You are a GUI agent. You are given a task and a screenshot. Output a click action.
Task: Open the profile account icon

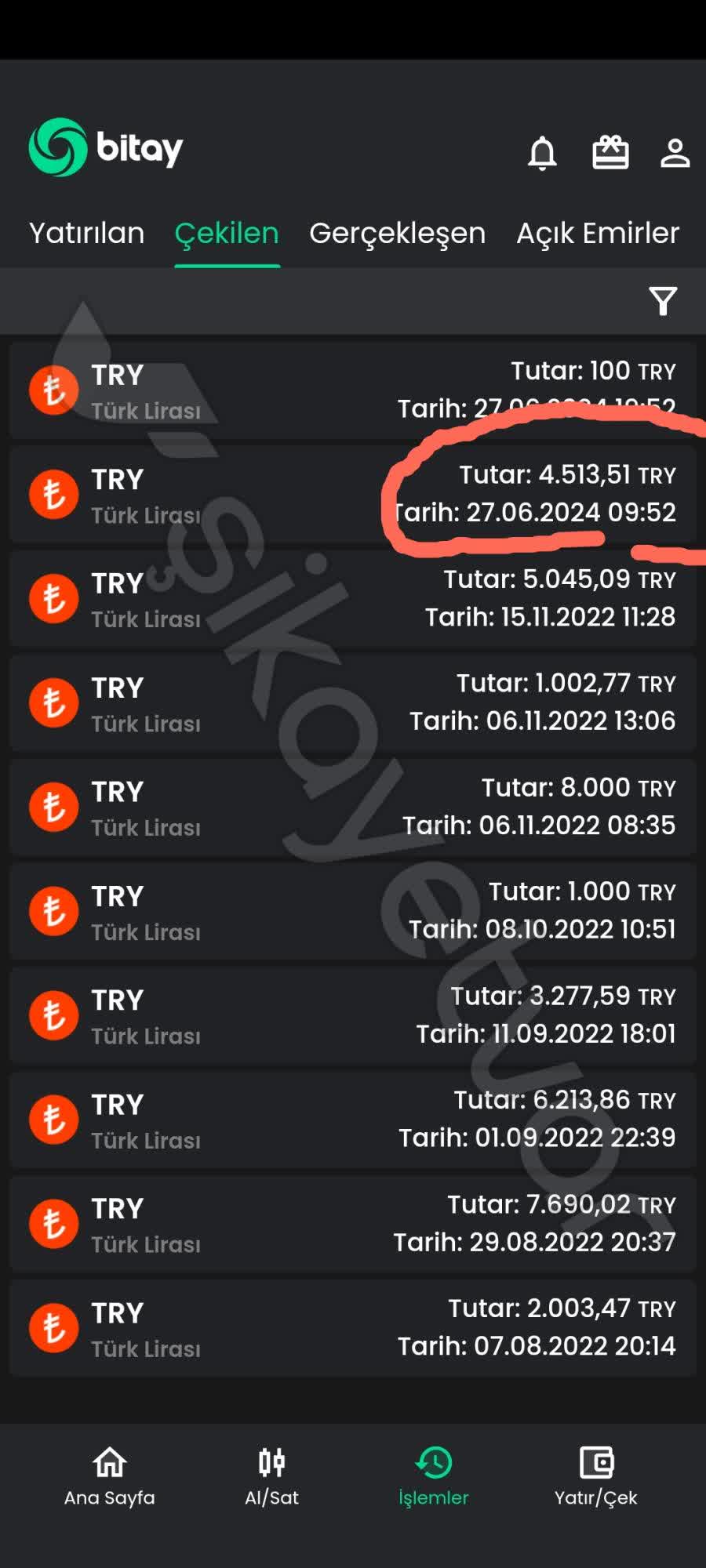click(675, 154)
